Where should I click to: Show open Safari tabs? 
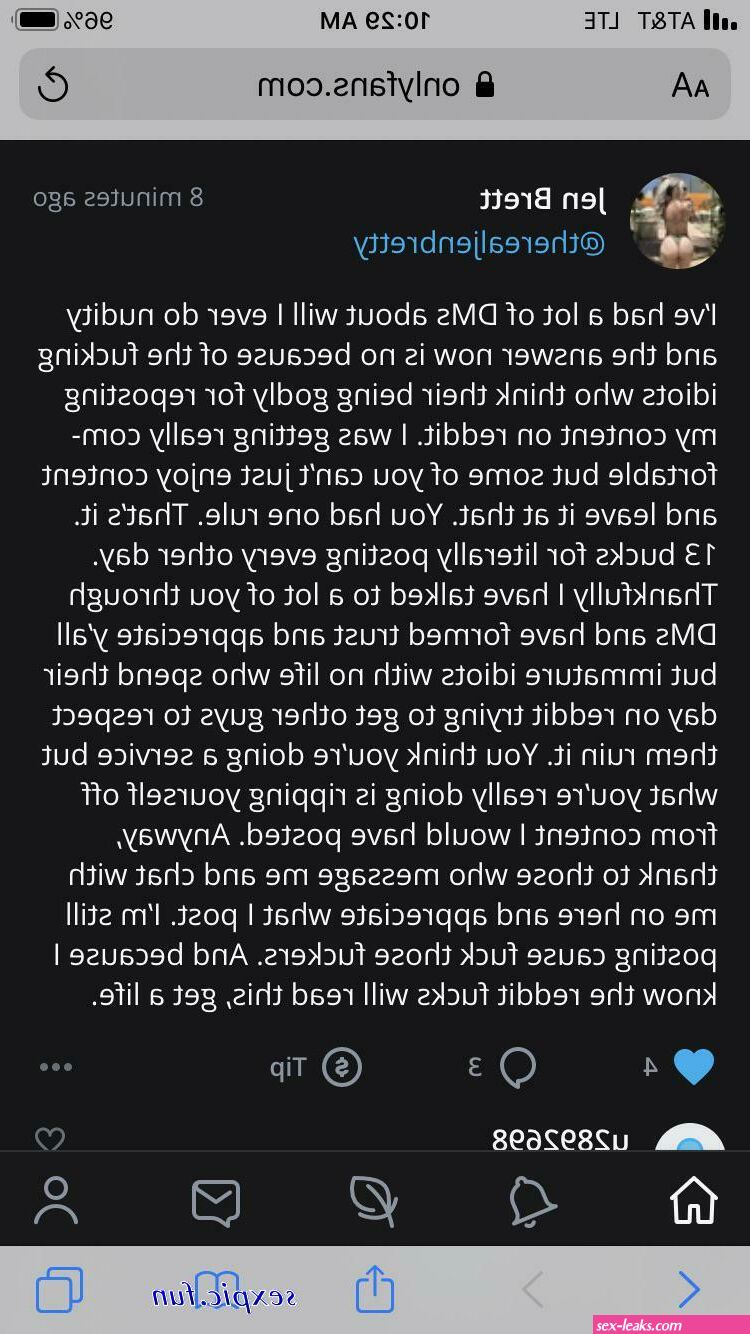tap(60, 1290)
